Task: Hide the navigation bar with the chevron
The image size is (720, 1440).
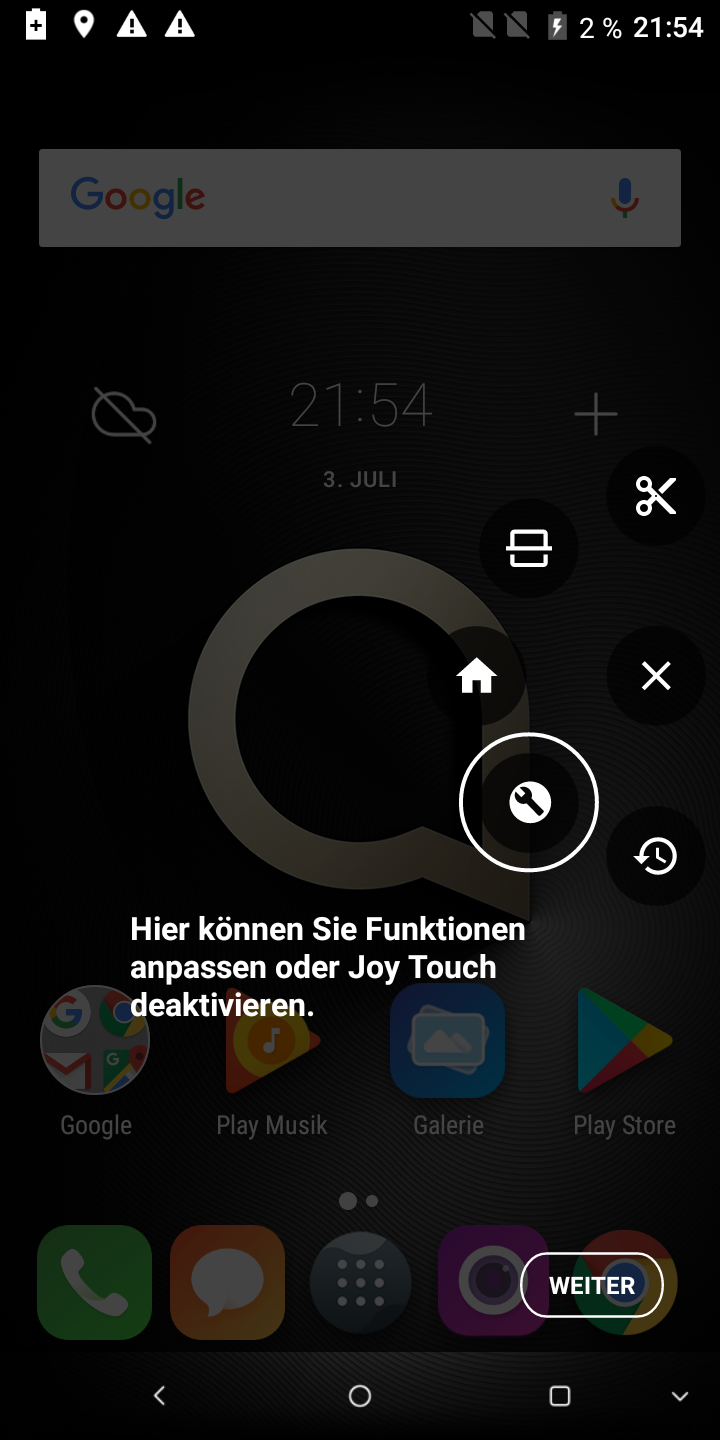Action: pyautogui.click(x=680, y=1396)
